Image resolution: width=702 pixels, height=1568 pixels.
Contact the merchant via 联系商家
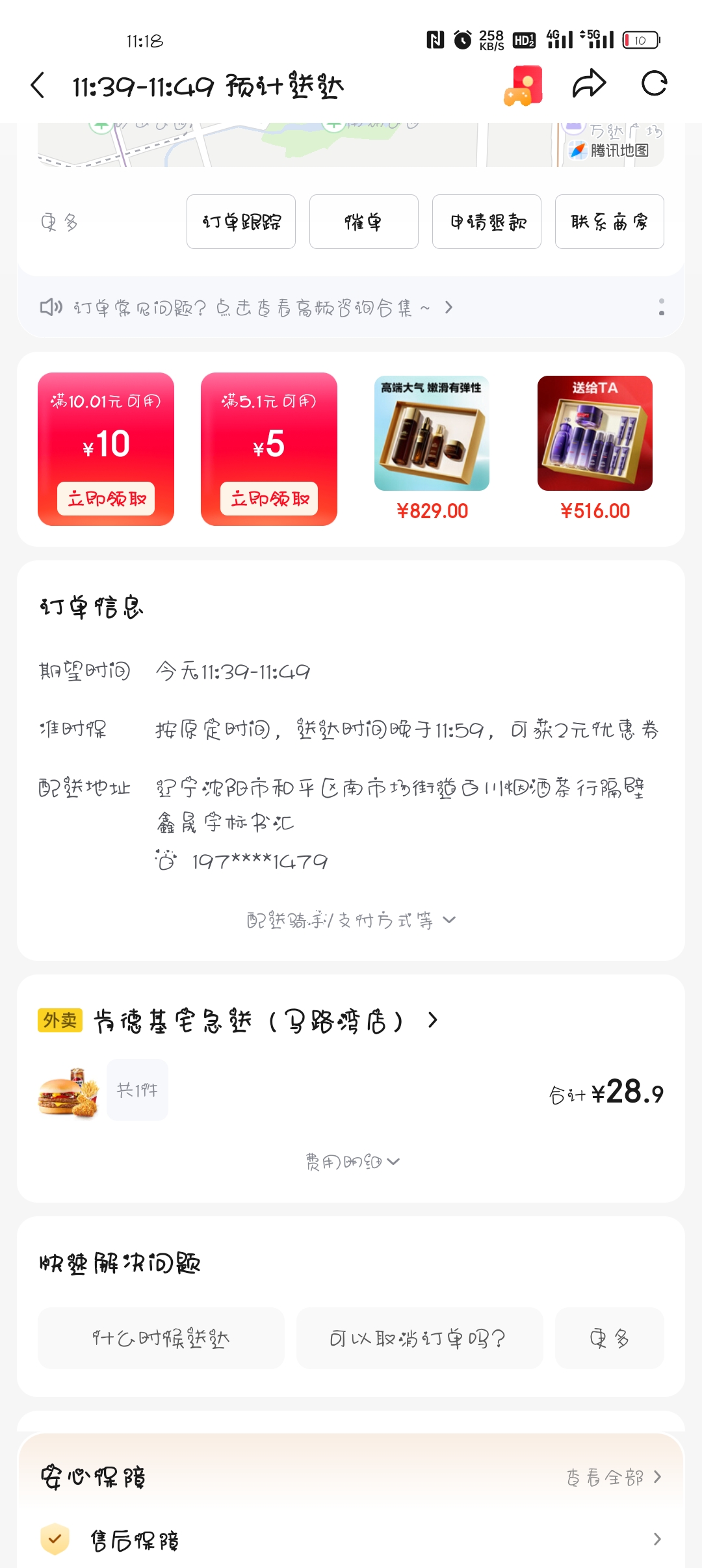(609, 222)
